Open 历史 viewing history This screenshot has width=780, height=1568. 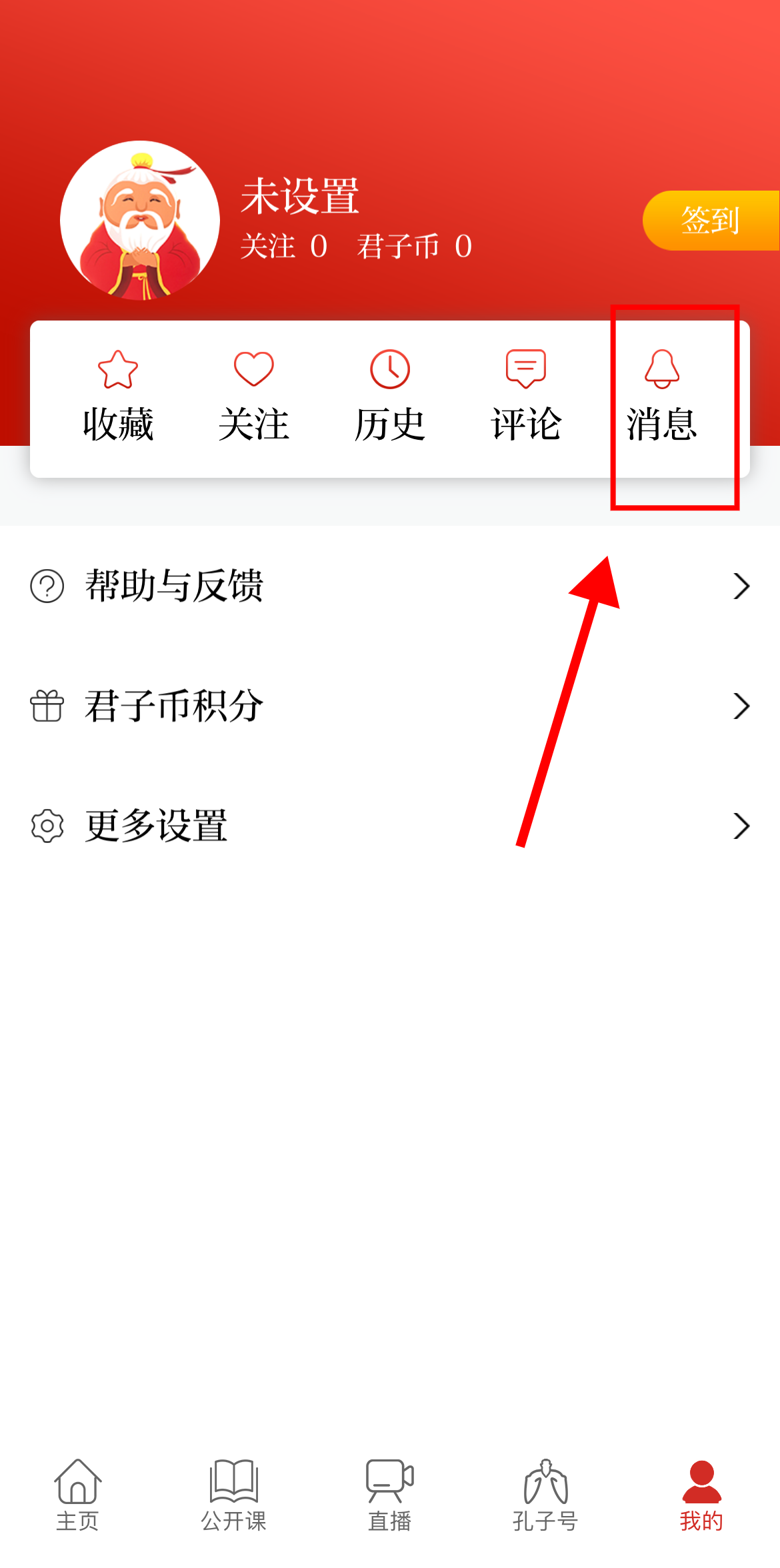(390, 398)
